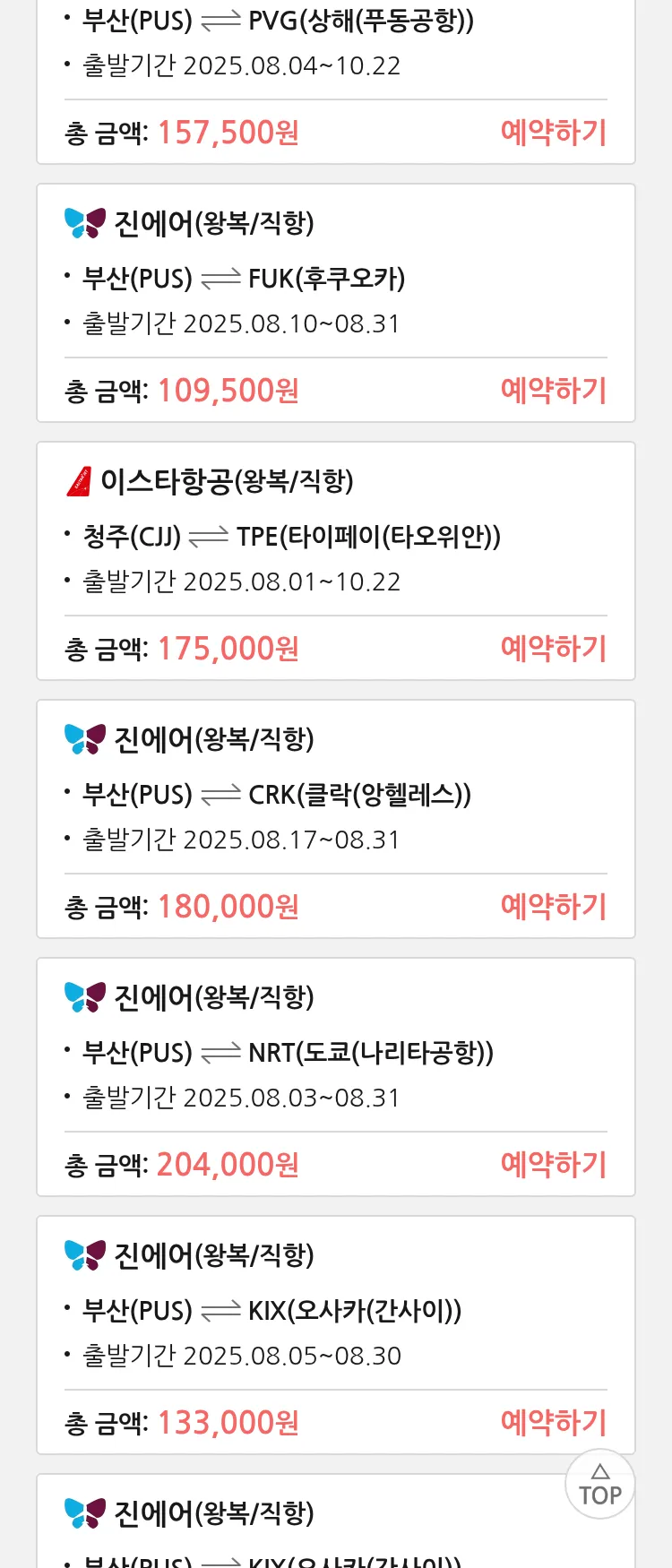Book the 109,500원 Fukuoka flight
672x1568 pixels.
click(553, 391)
